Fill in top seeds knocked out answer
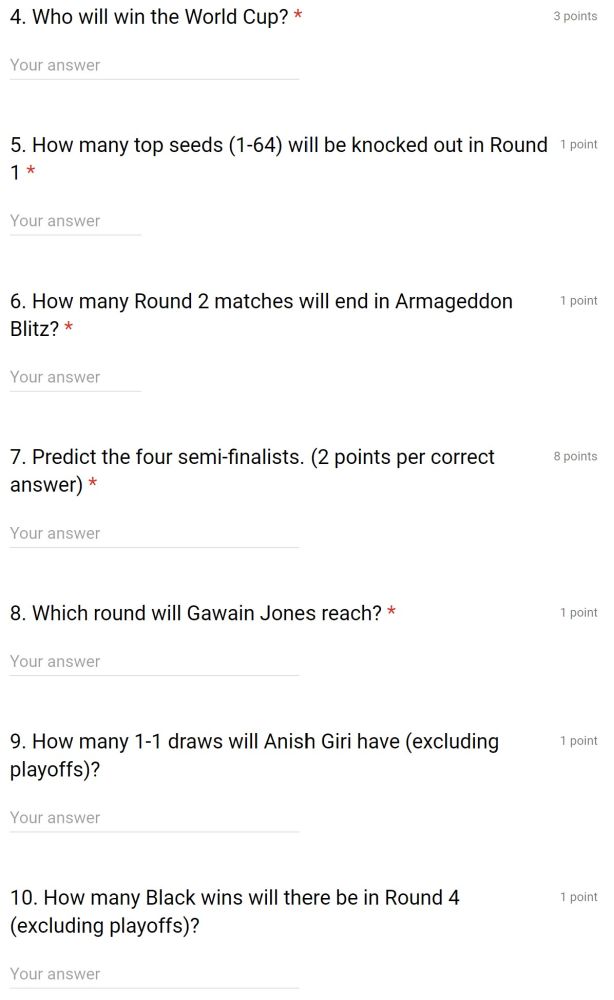The height and width of the screenshot is (1000, 614). (x=75, y=221)
